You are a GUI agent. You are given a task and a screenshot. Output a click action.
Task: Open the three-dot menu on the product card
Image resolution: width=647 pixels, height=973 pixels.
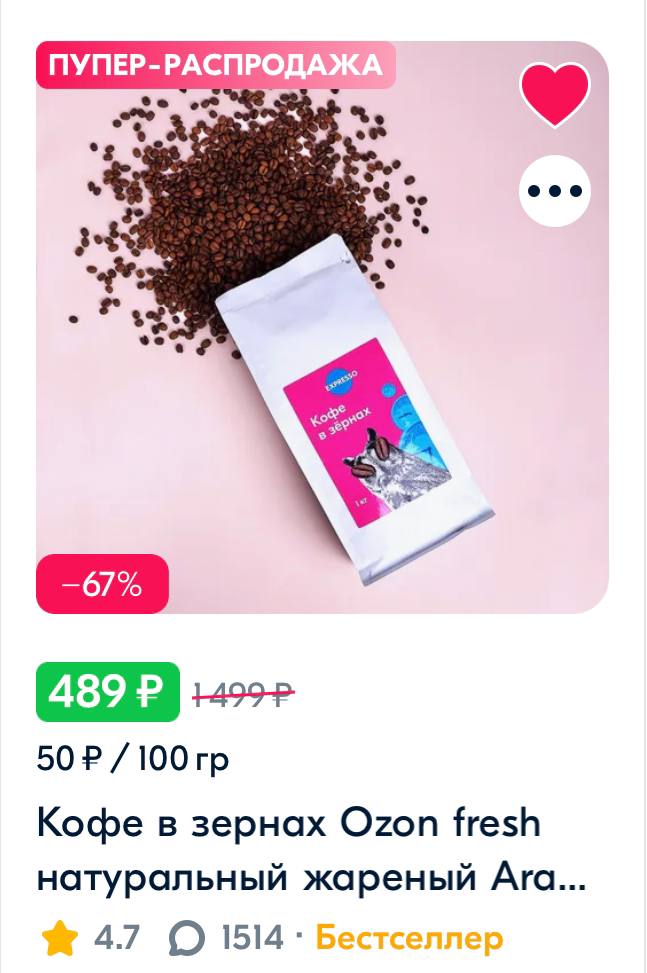pyautogui.click(x=555, y=191)
